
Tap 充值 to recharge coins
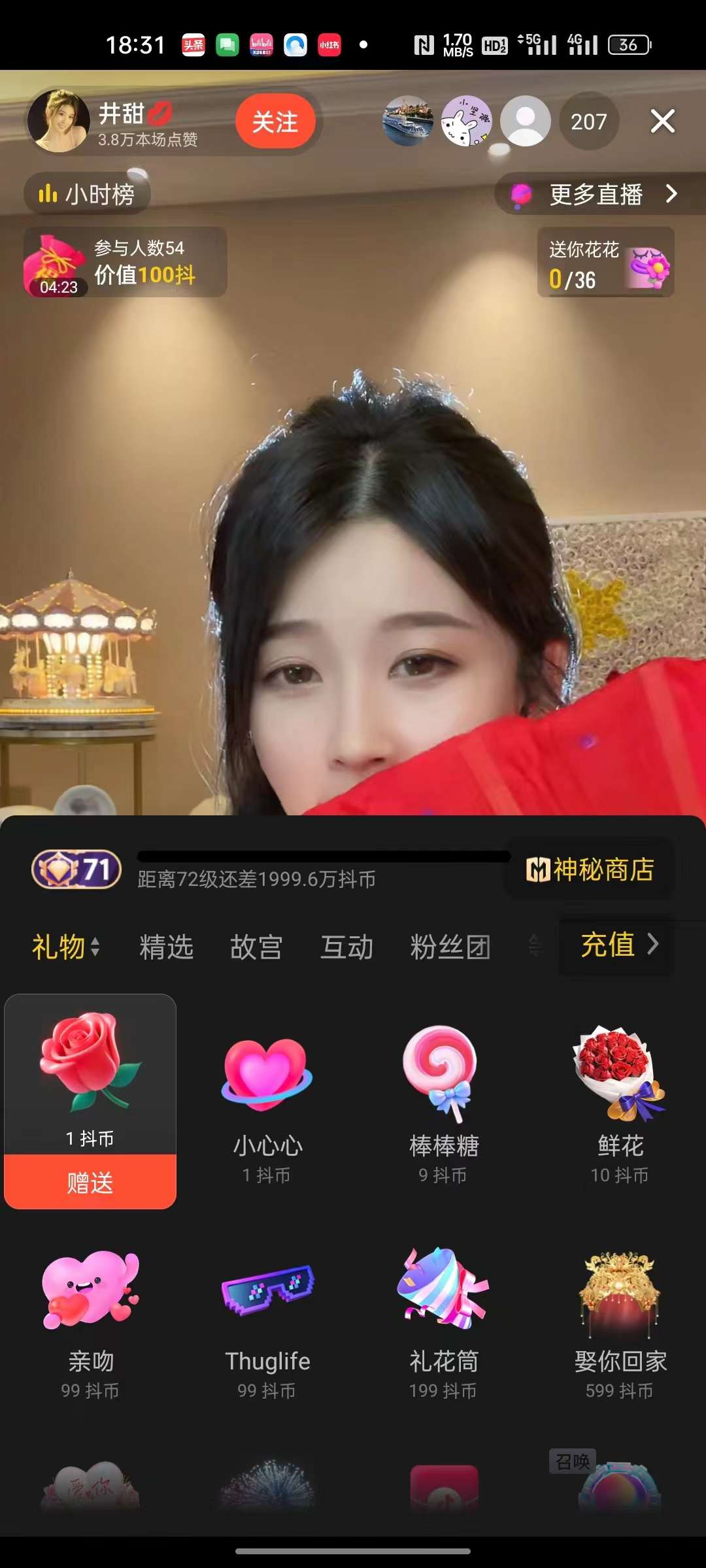click(x=618, y=945)
